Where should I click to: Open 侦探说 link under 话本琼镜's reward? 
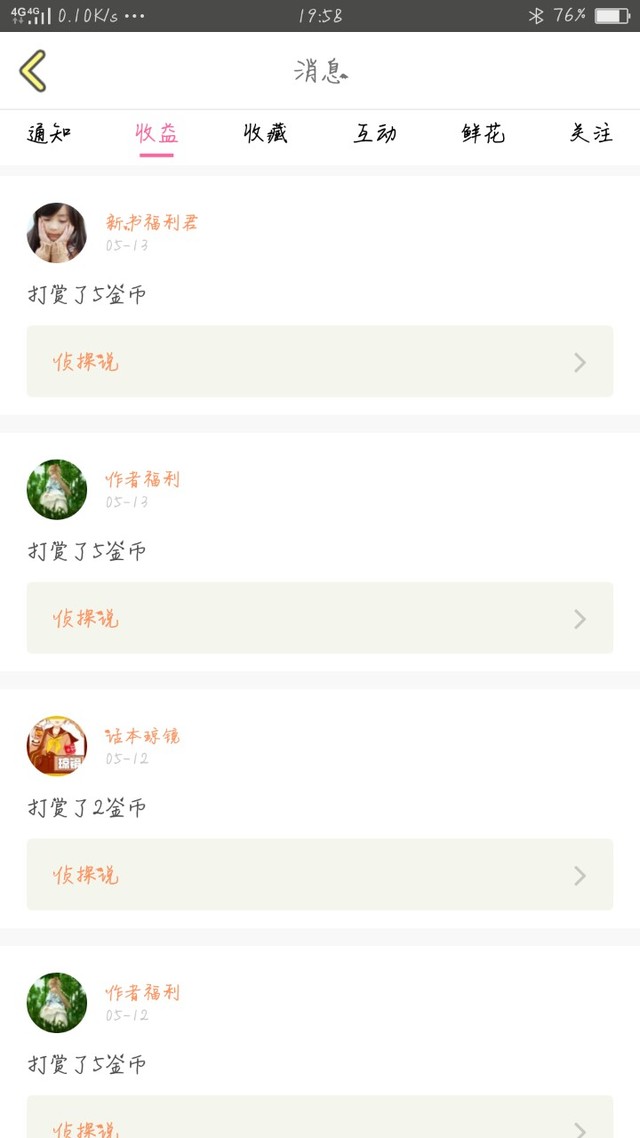point(320,875)
